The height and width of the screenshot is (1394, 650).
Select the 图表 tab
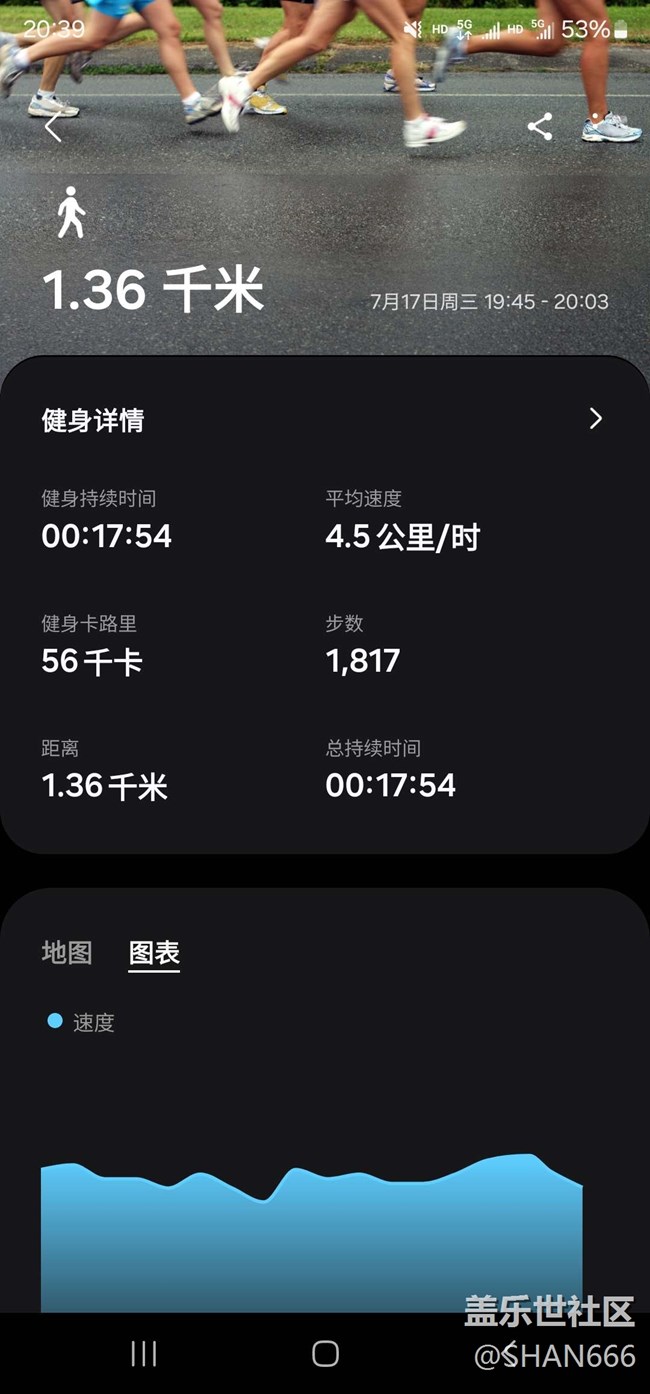click(154, 953)
